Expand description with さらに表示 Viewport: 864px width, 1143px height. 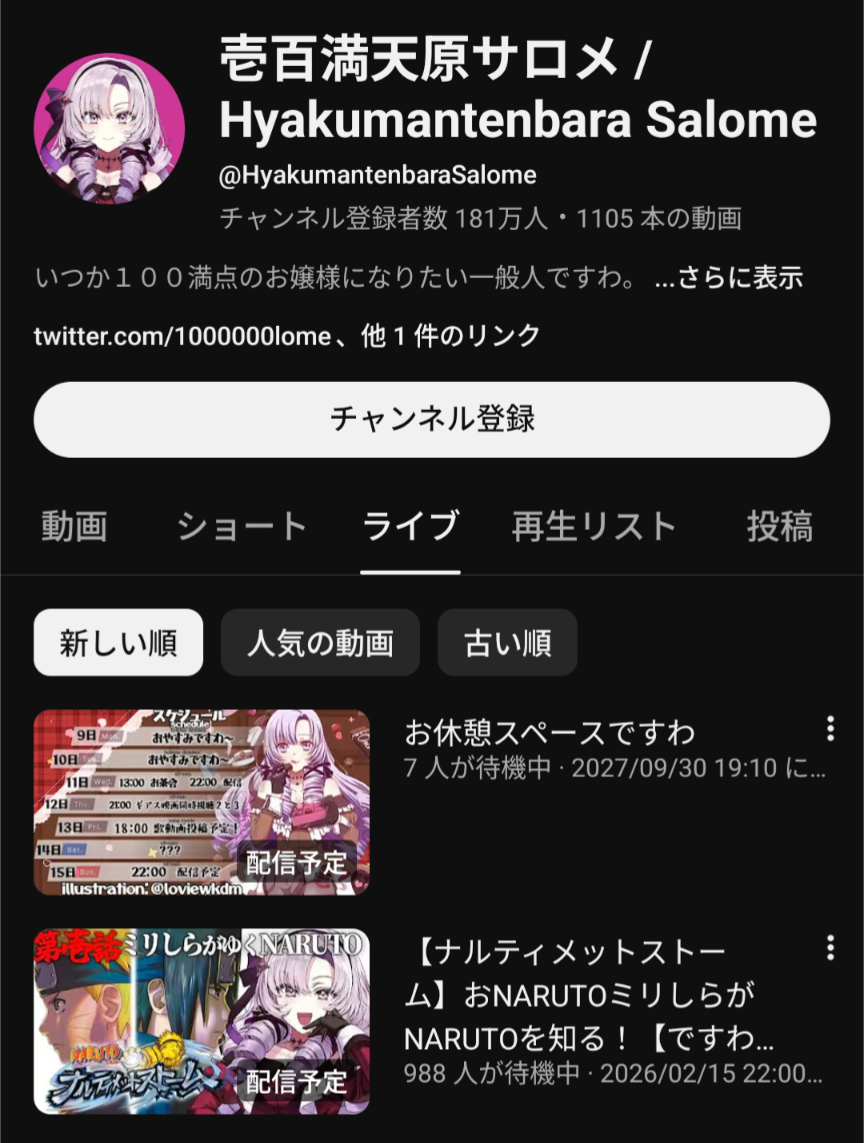728,277
